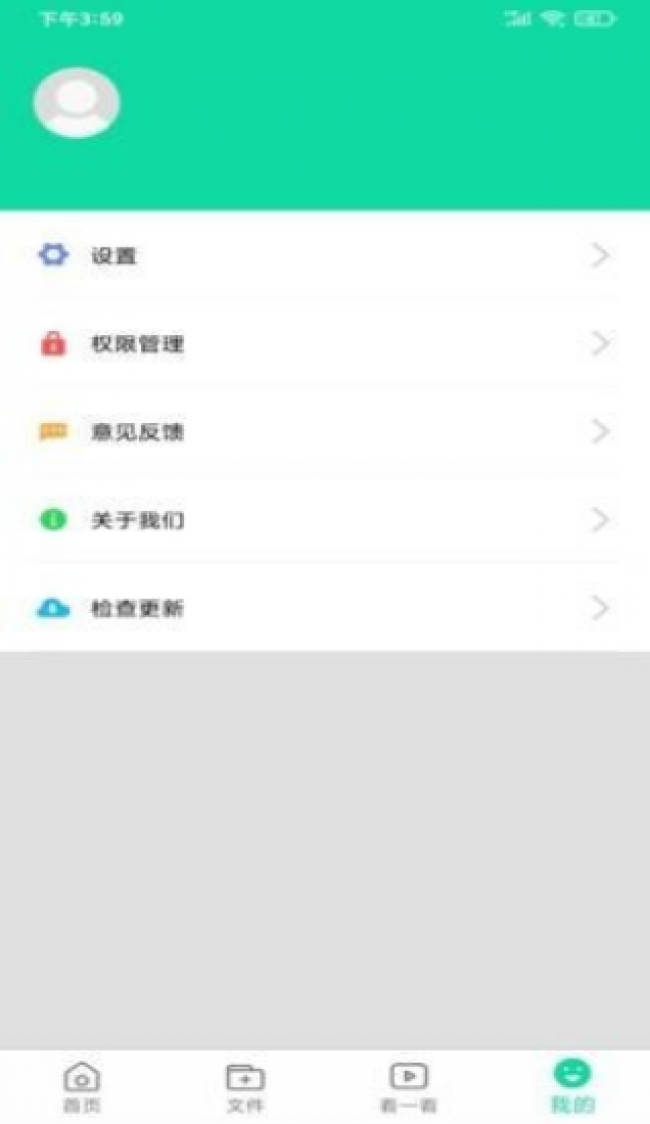Screen dimensions: 650x1124
Task: Switch to the 文件 files tab
Action: (x=245, y=1087)
